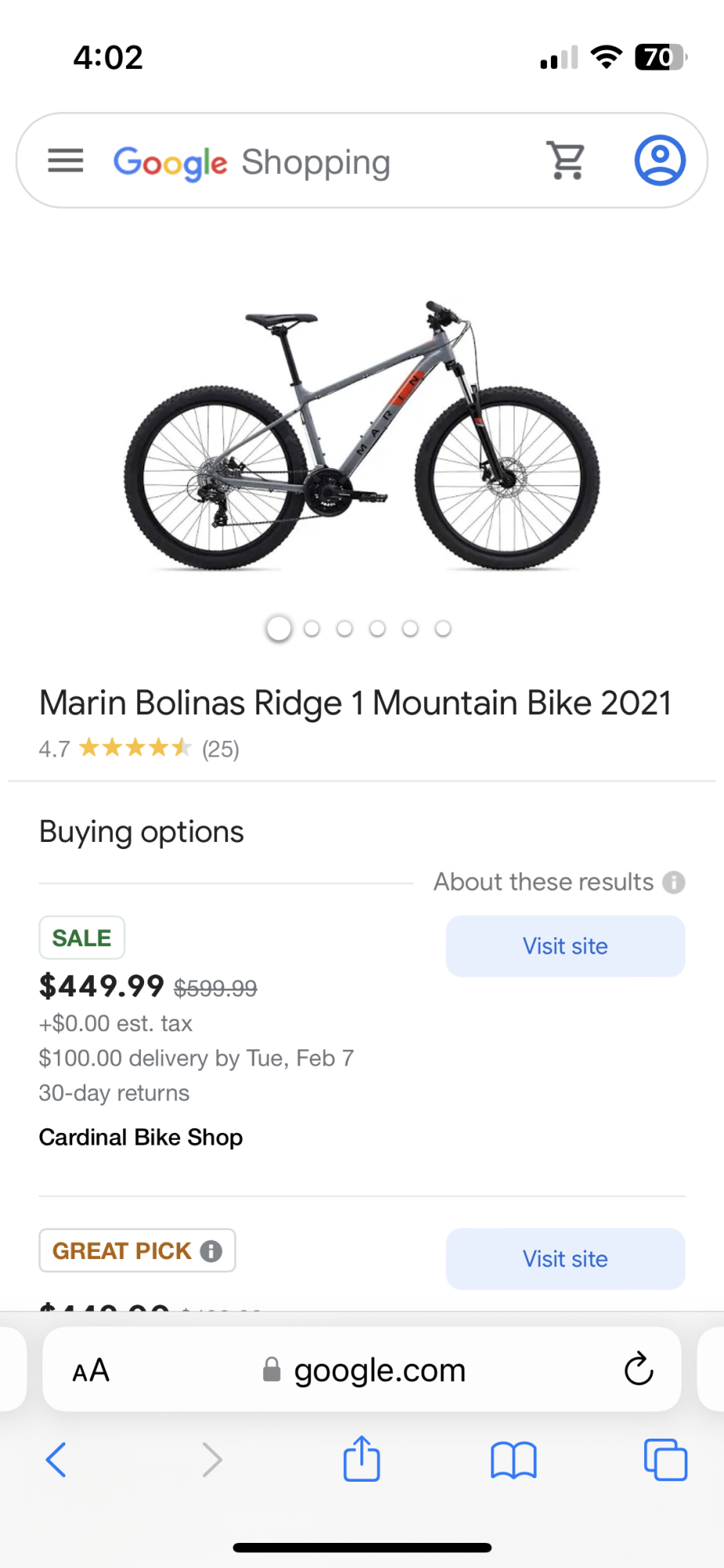Tap the Safari share icon

360,1459
